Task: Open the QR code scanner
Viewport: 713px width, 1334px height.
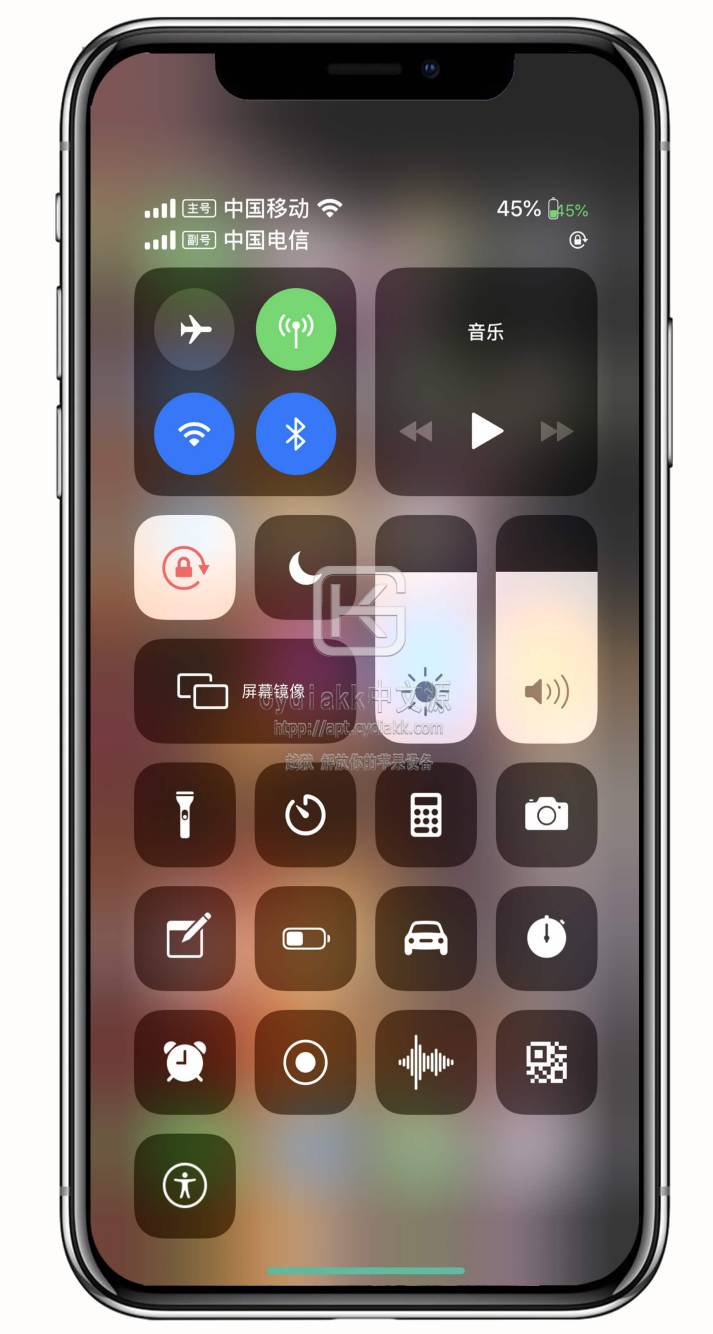Action: pos(546,1062)
